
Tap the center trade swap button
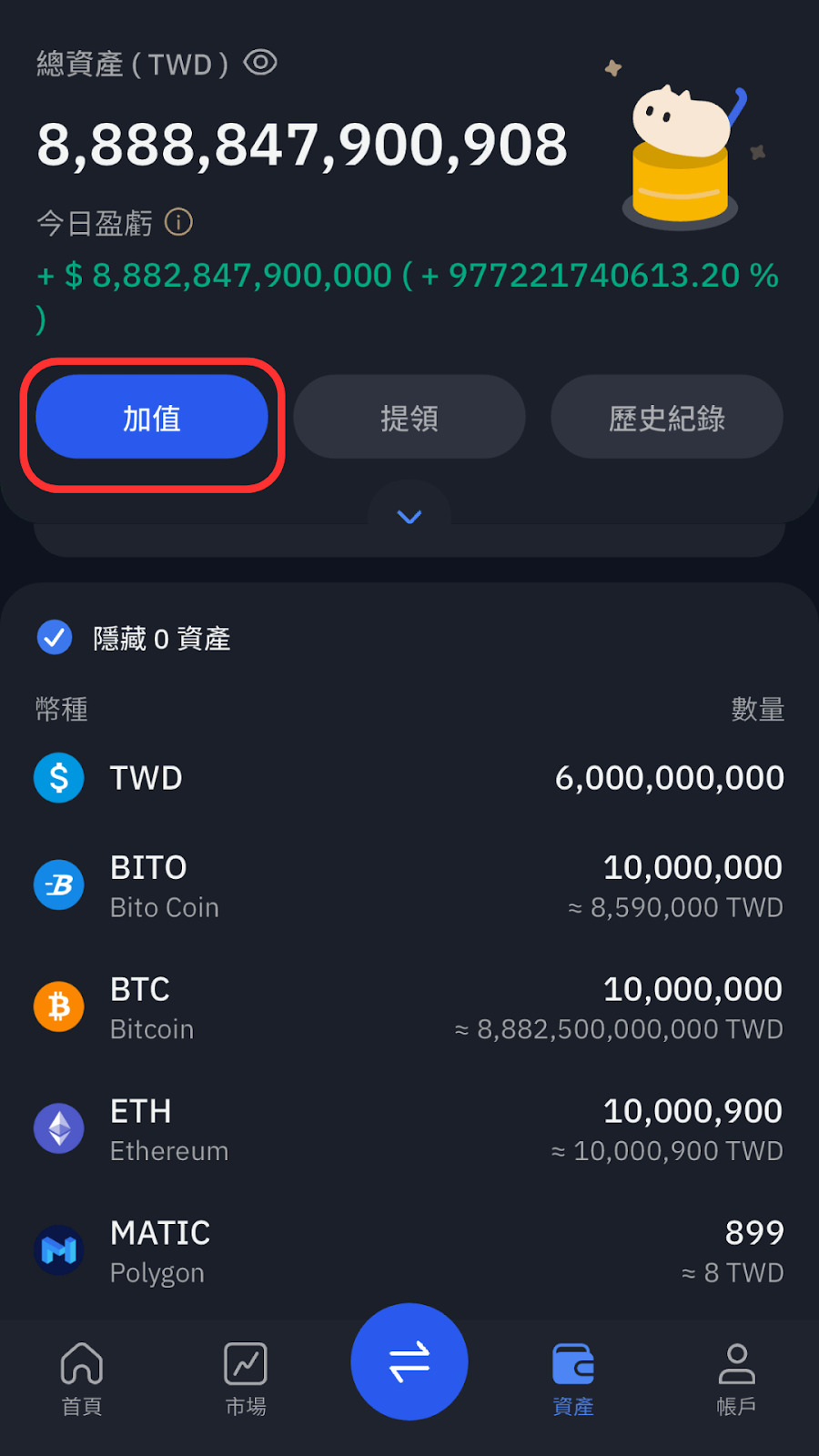click(409, 1361)
